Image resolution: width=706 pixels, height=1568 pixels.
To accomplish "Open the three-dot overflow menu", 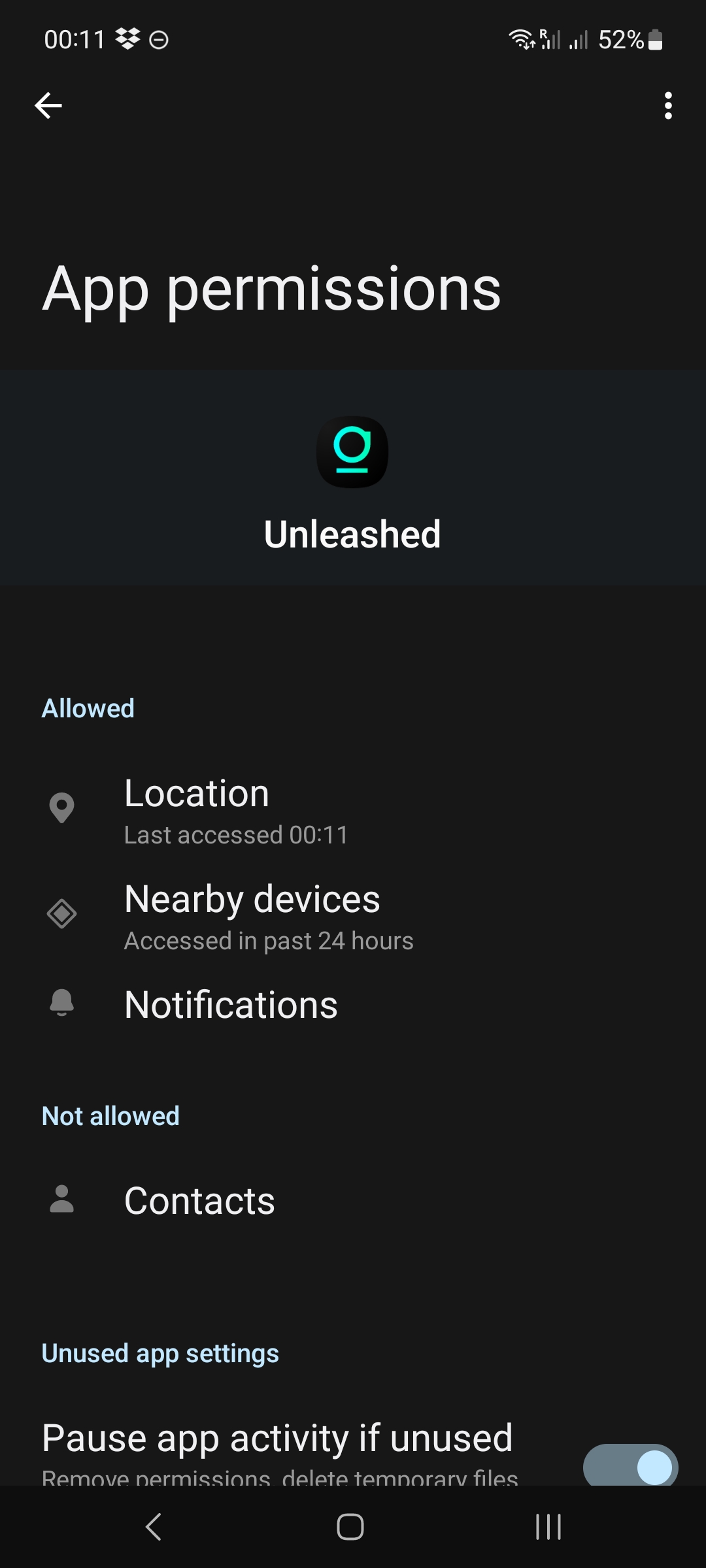I will [667, 105].
